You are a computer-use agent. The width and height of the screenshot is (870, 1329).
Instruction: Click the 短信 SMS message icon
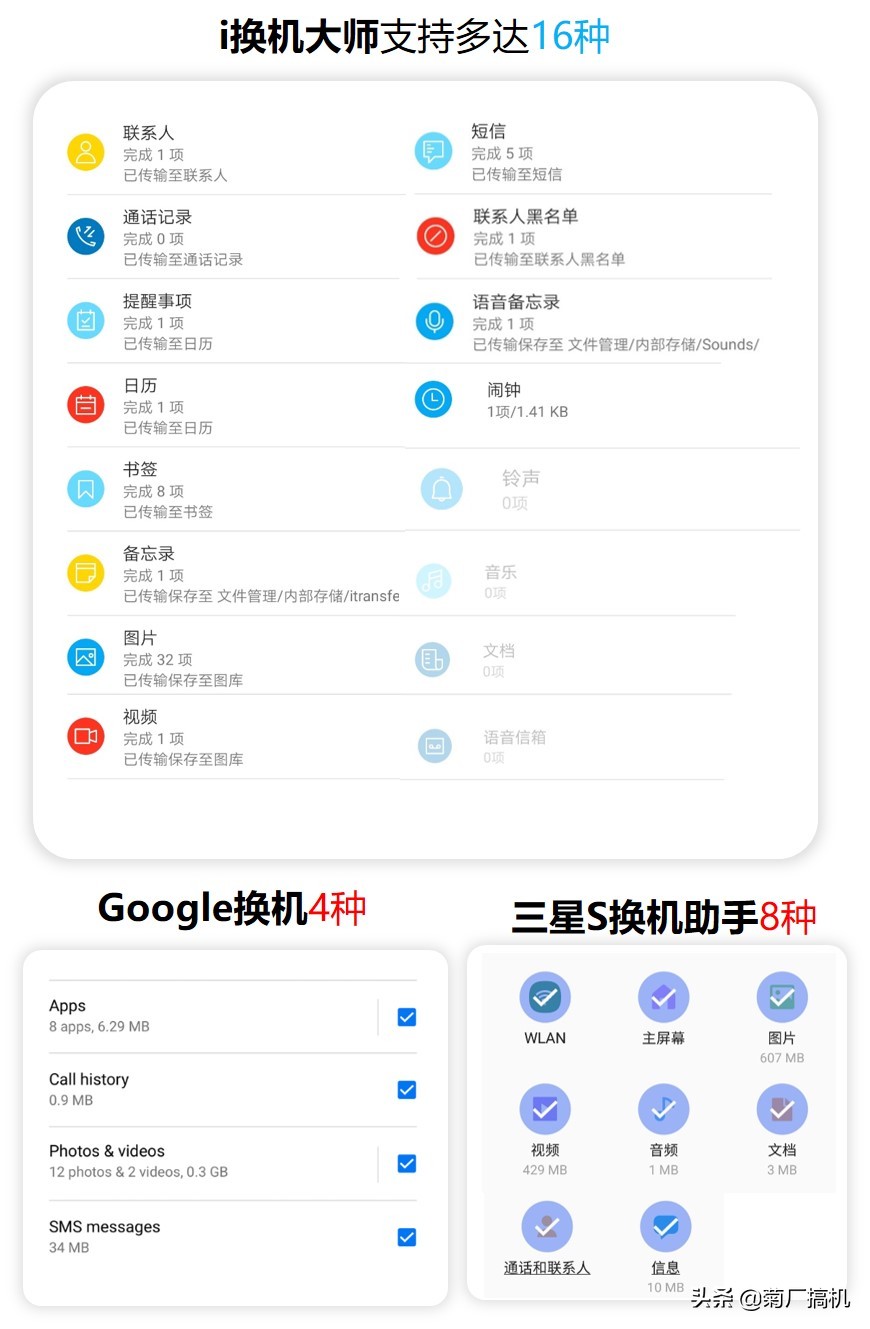coord(433,151)
